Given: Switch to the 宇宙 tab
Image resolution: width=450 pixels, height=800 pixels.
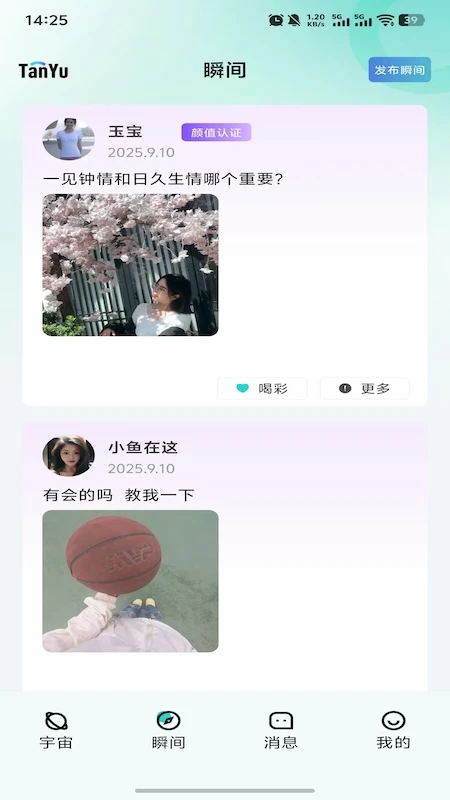Looking at the screenshot, I should tap(56, 731).
